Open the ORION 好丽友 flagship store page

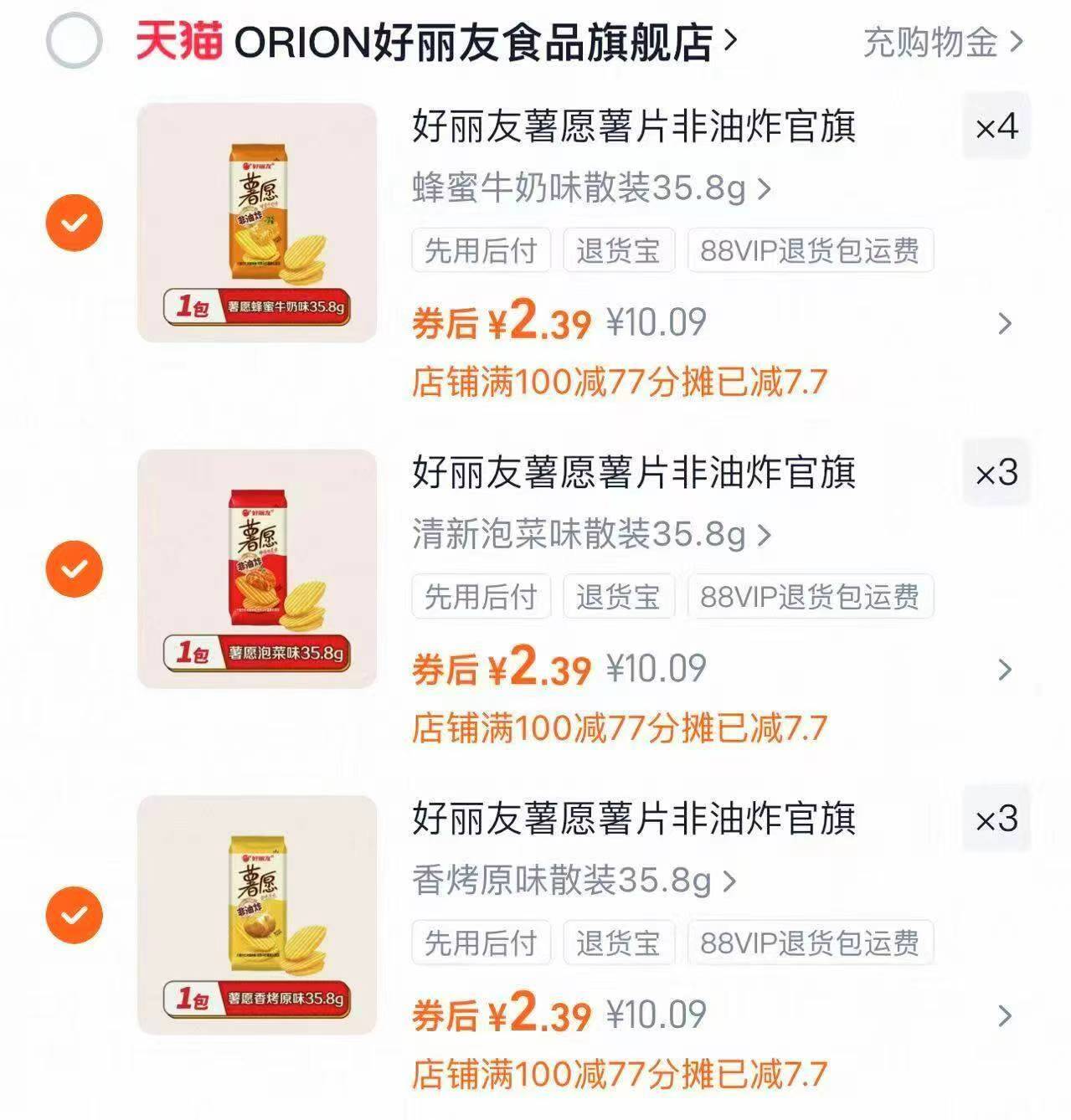coord(469,41)
